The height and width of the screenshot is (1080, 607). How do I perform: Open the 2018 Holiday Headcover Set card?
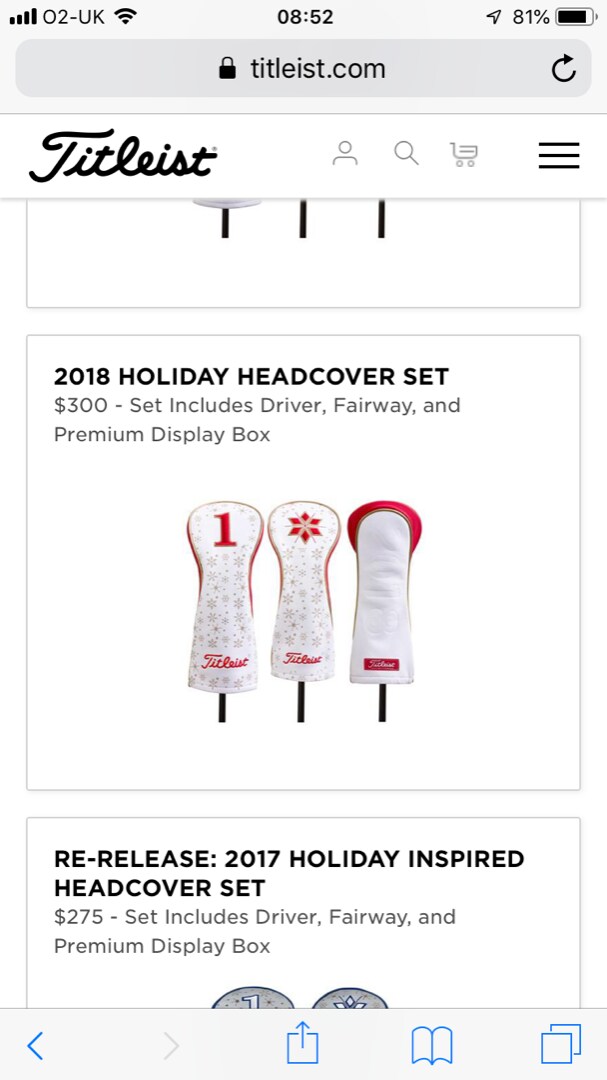pos(303,561)
